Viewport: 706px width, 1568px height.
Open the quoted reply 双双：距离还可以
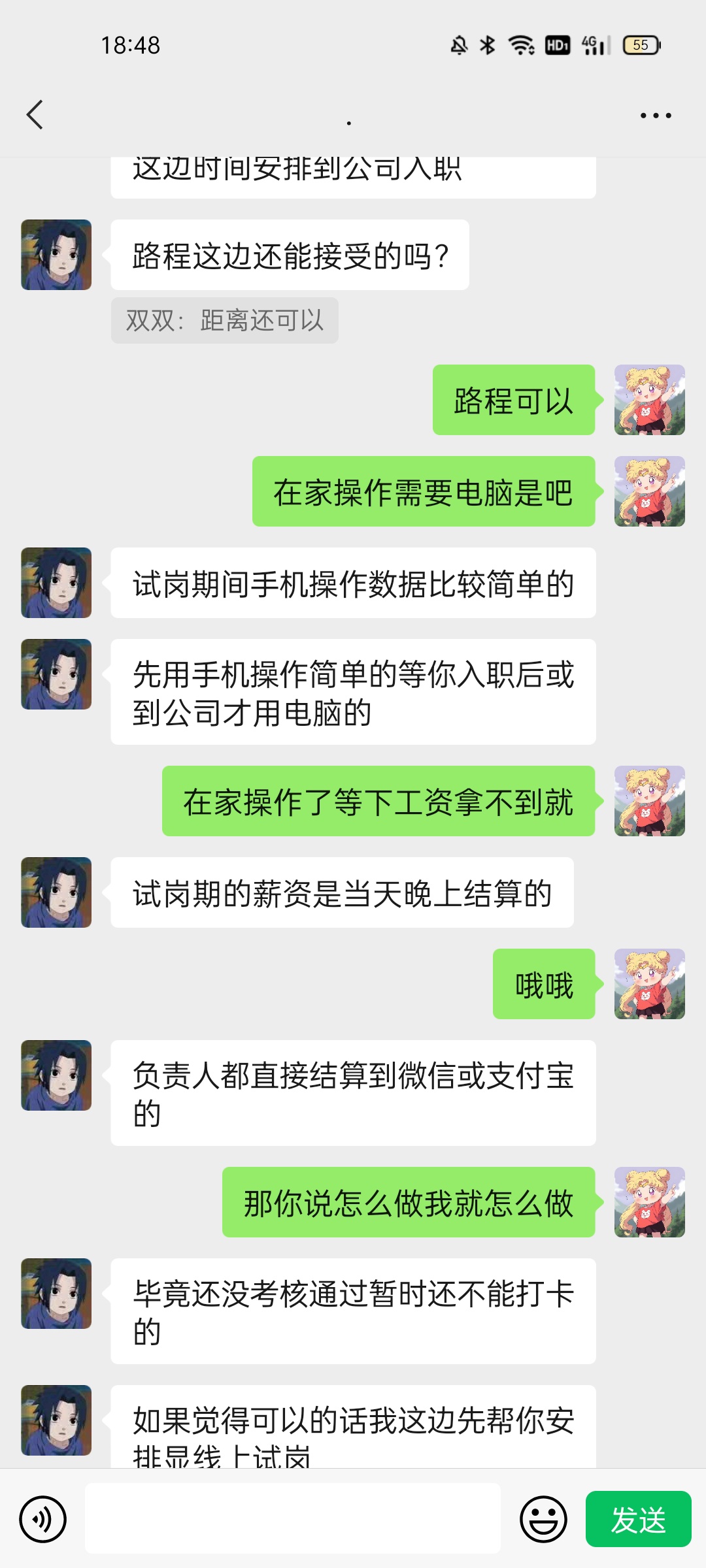224,320
